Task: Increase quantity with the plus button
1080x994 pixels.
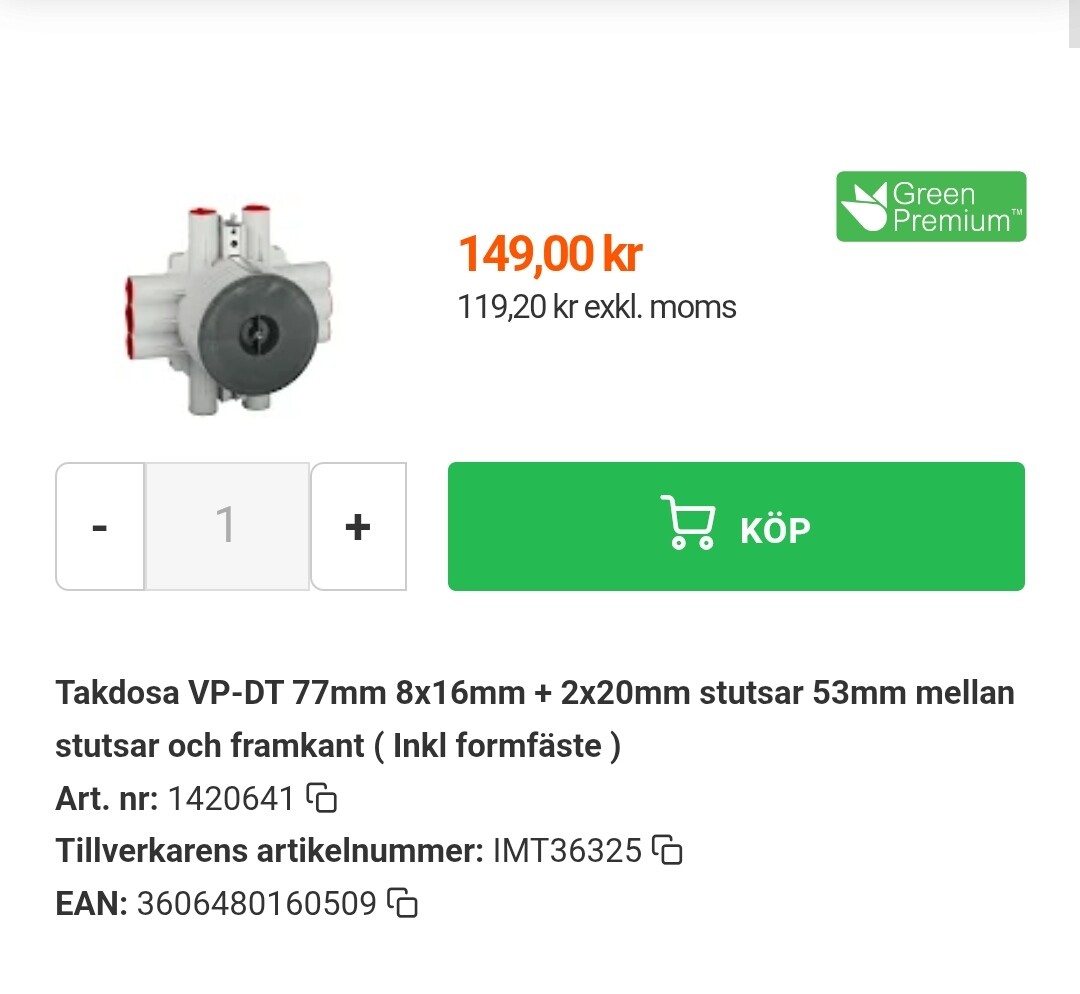Action: pyautogui.click(x=358, y=526)
